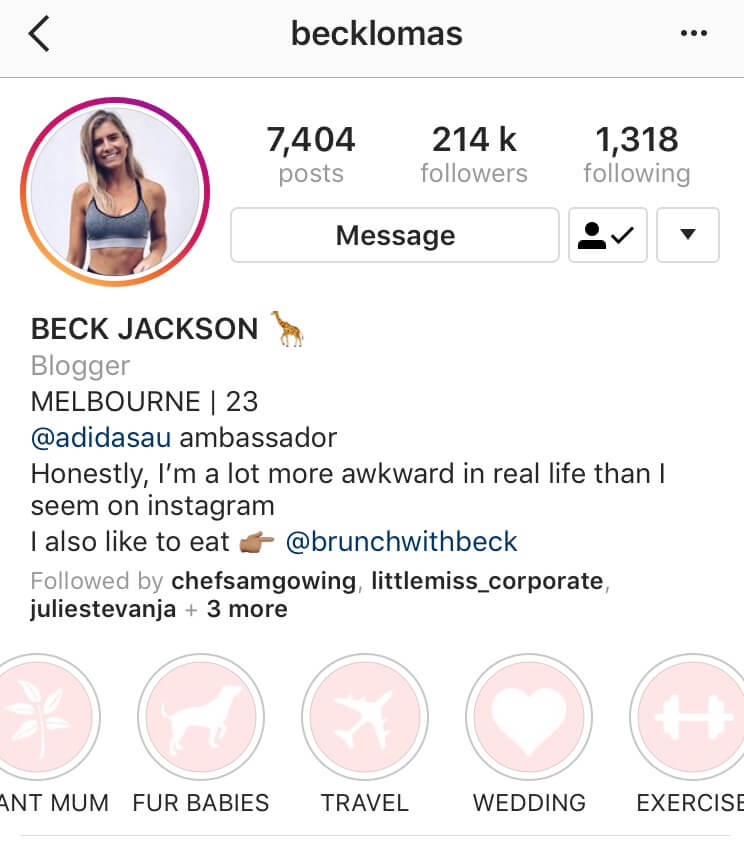Visit the @brunchwithbeck profile link

coord(401,542)
